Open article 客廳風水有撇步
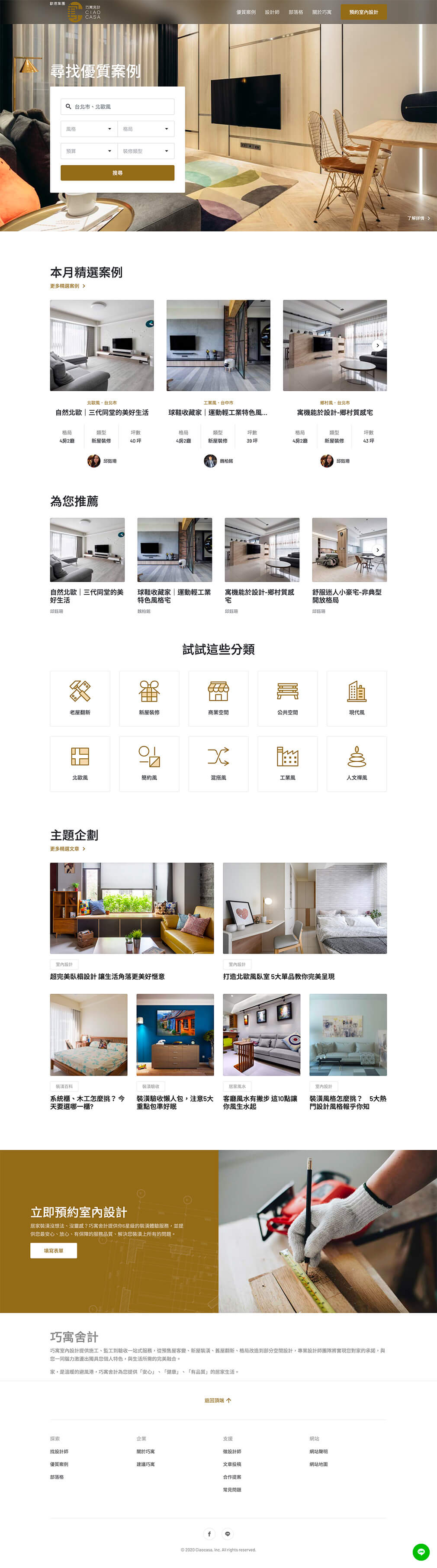The width and height of the screenshot is (437, 1568). click(x=260, y=1102)
